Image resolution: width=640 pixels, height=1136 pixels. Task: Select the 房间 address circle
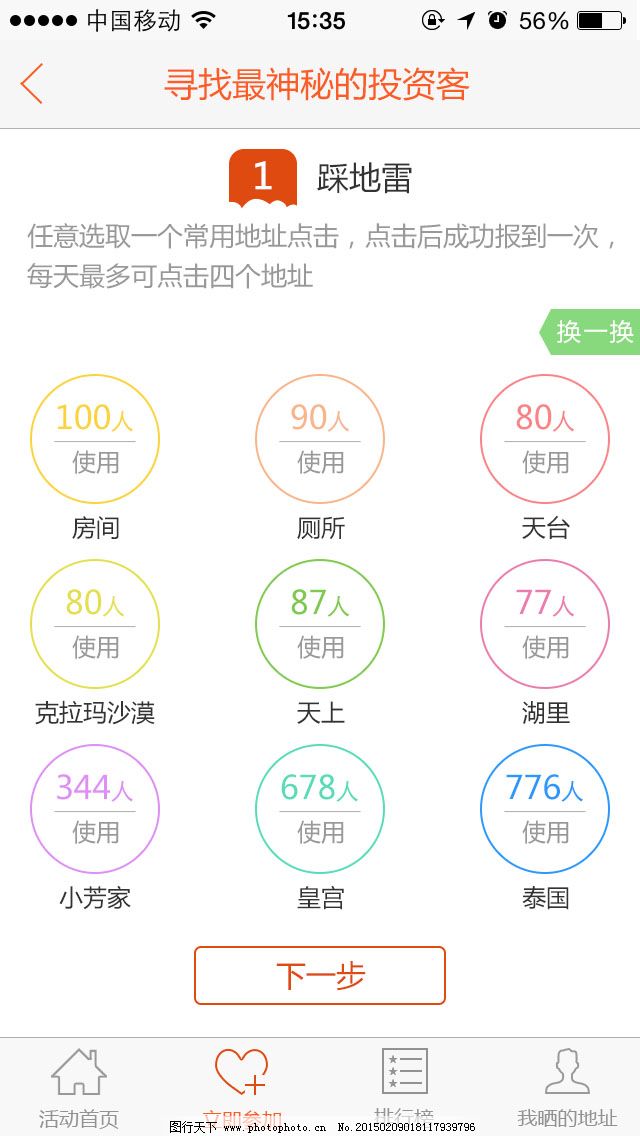point(95,439)
